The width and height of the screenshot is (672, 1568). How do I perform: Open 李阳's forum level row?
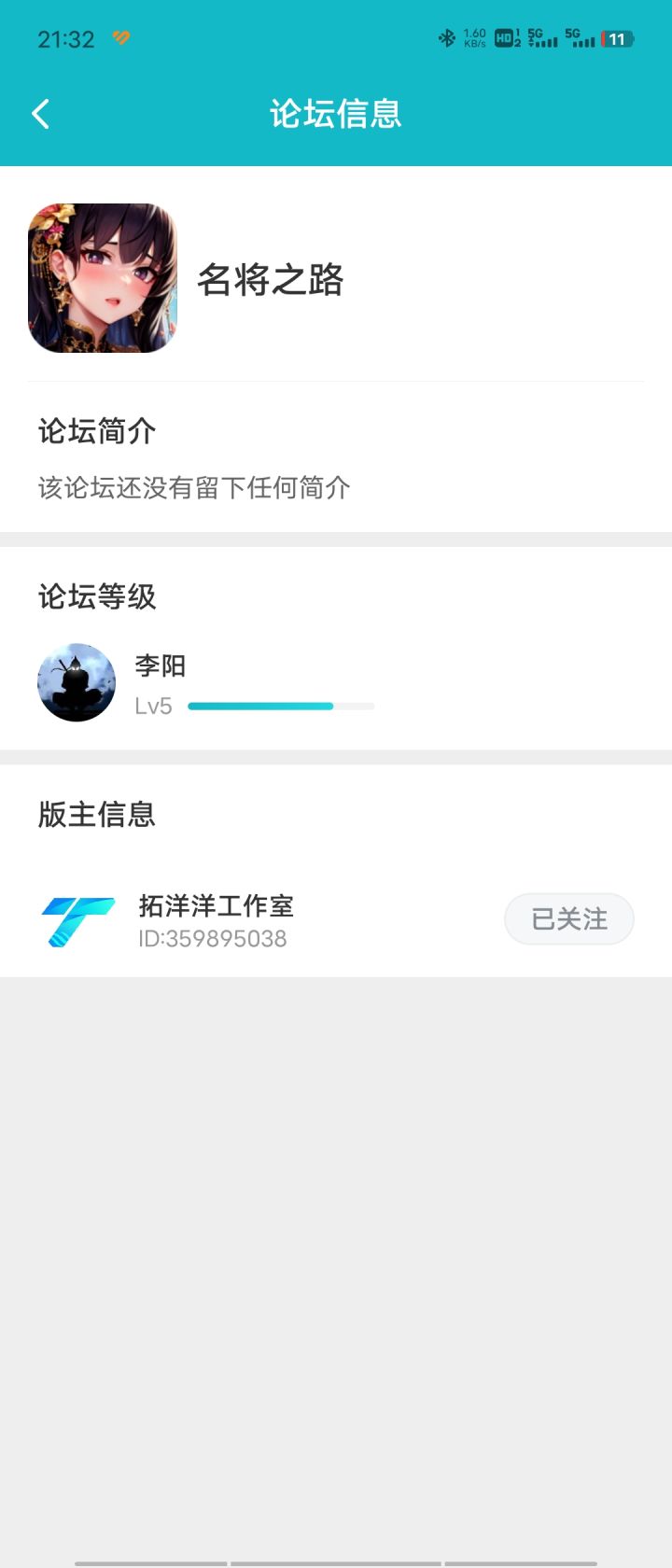click(205, 683)
